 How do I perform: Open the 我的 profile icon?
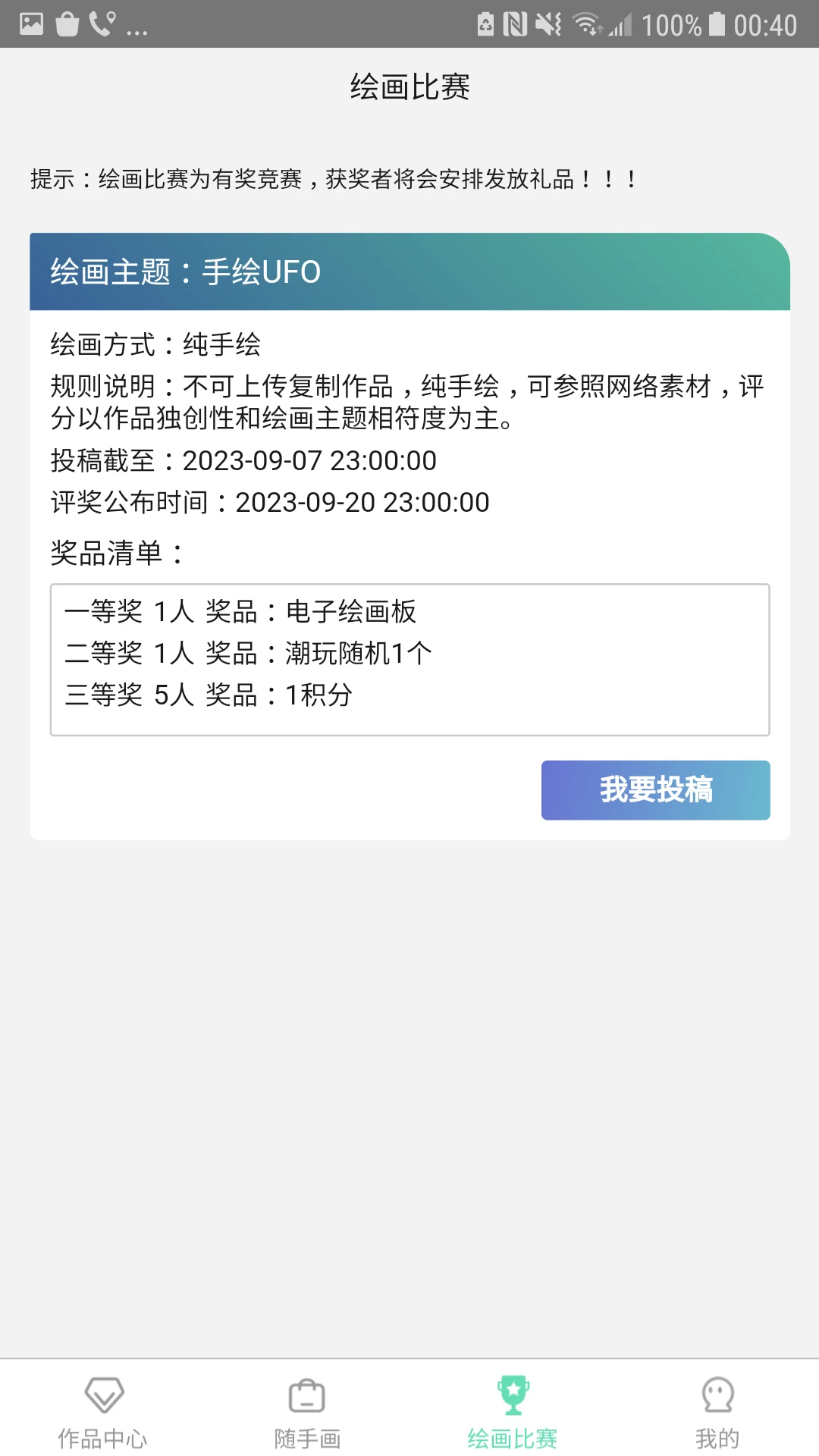(x=716, y=1394)
